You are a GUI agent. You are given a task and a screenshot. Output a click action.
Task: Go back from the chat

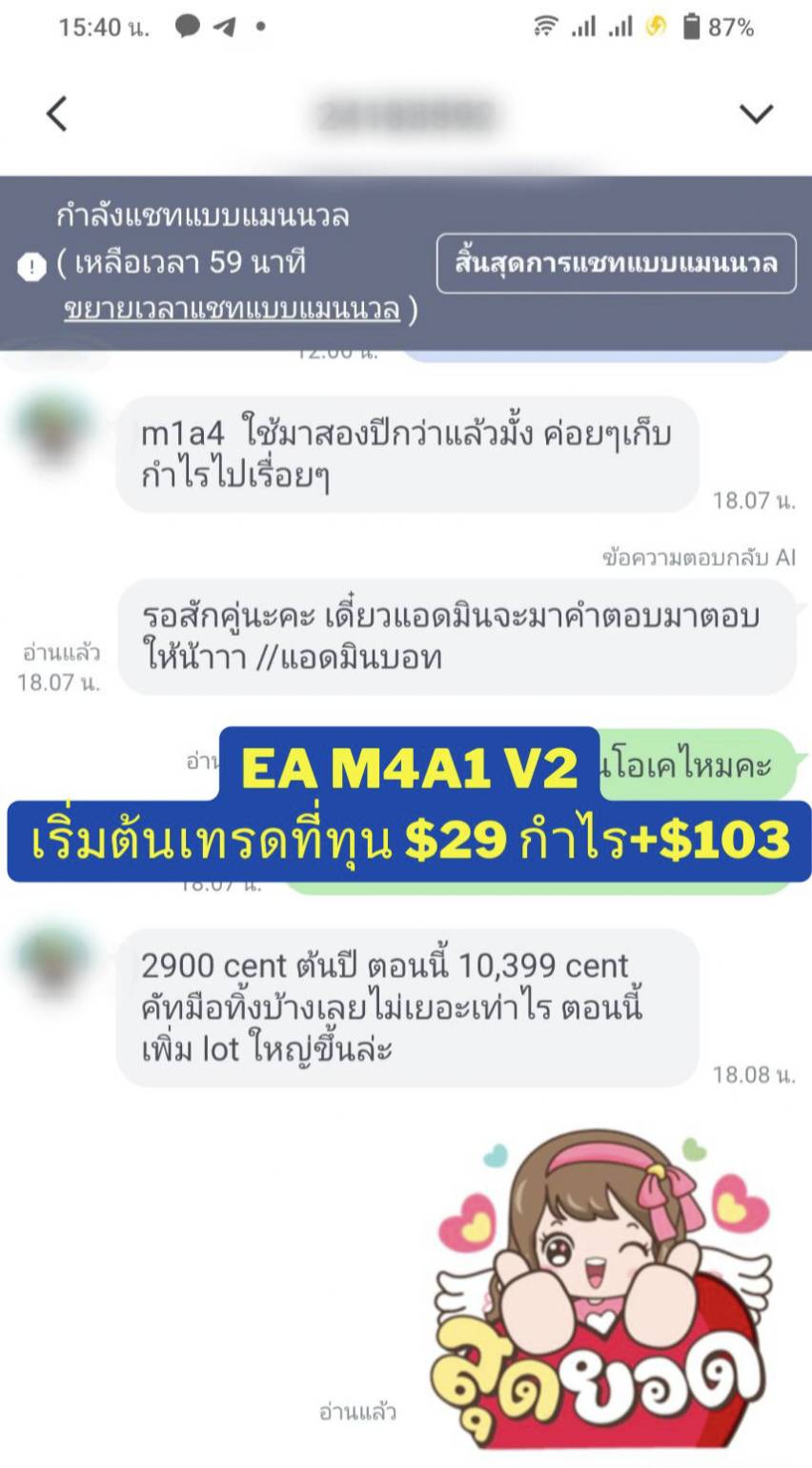pos(57,114)
